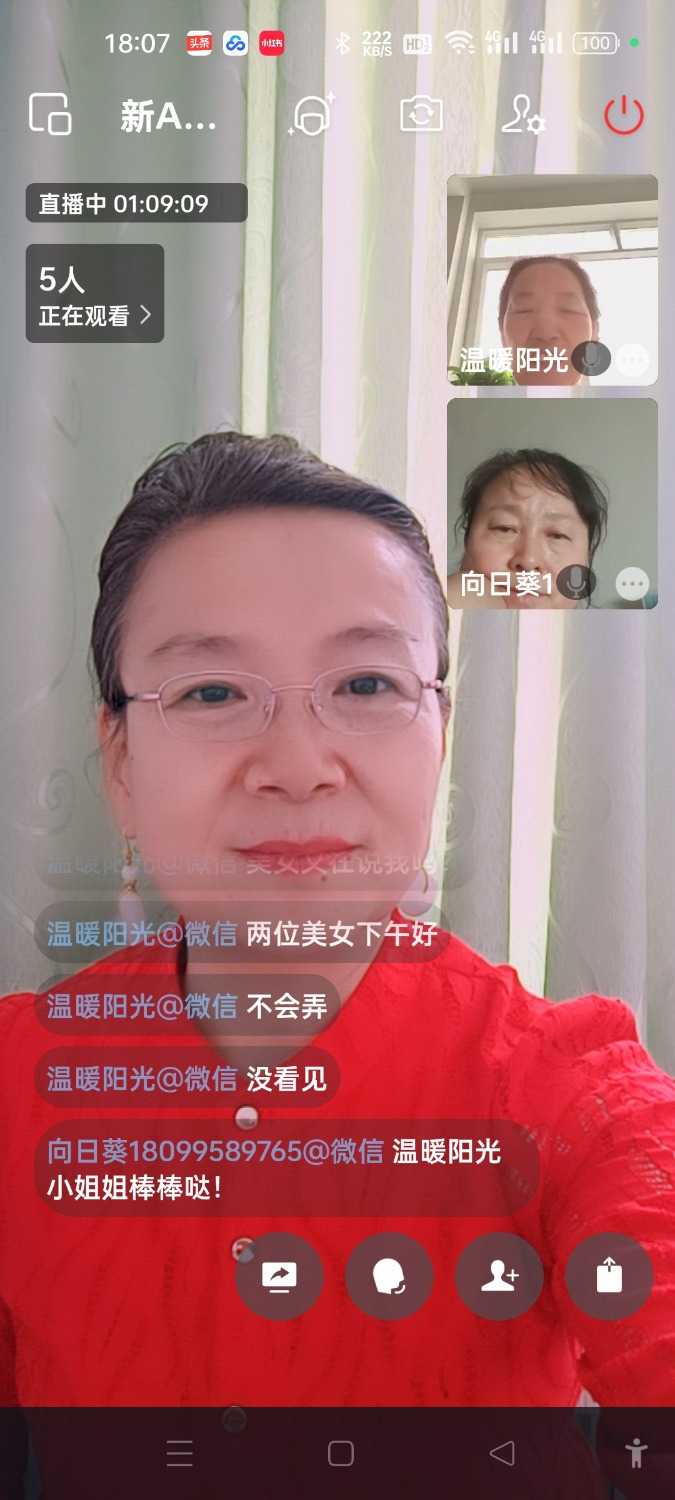
Task: Open the recent apps menu
Action: 180,1453
